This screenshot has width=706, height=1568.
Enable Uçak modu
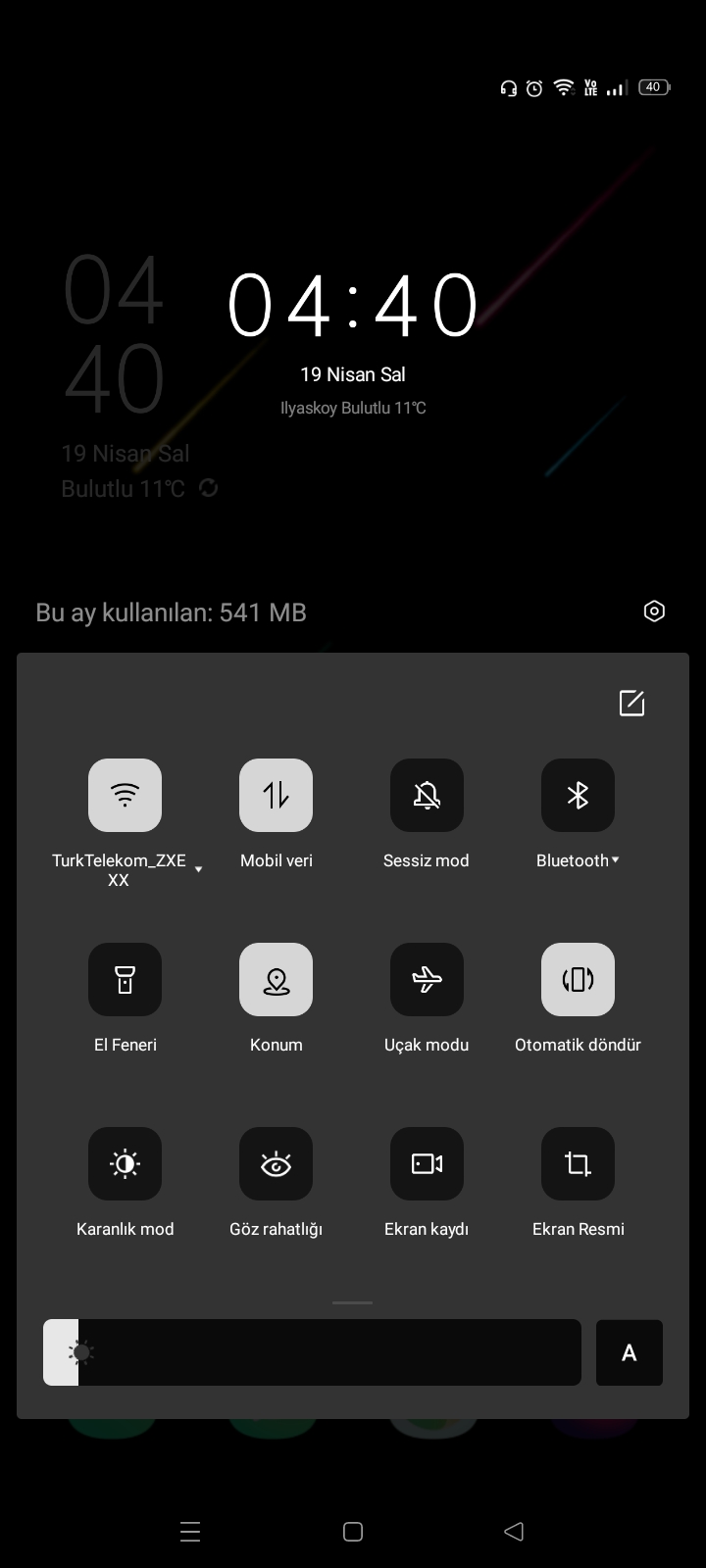(427, 979)
